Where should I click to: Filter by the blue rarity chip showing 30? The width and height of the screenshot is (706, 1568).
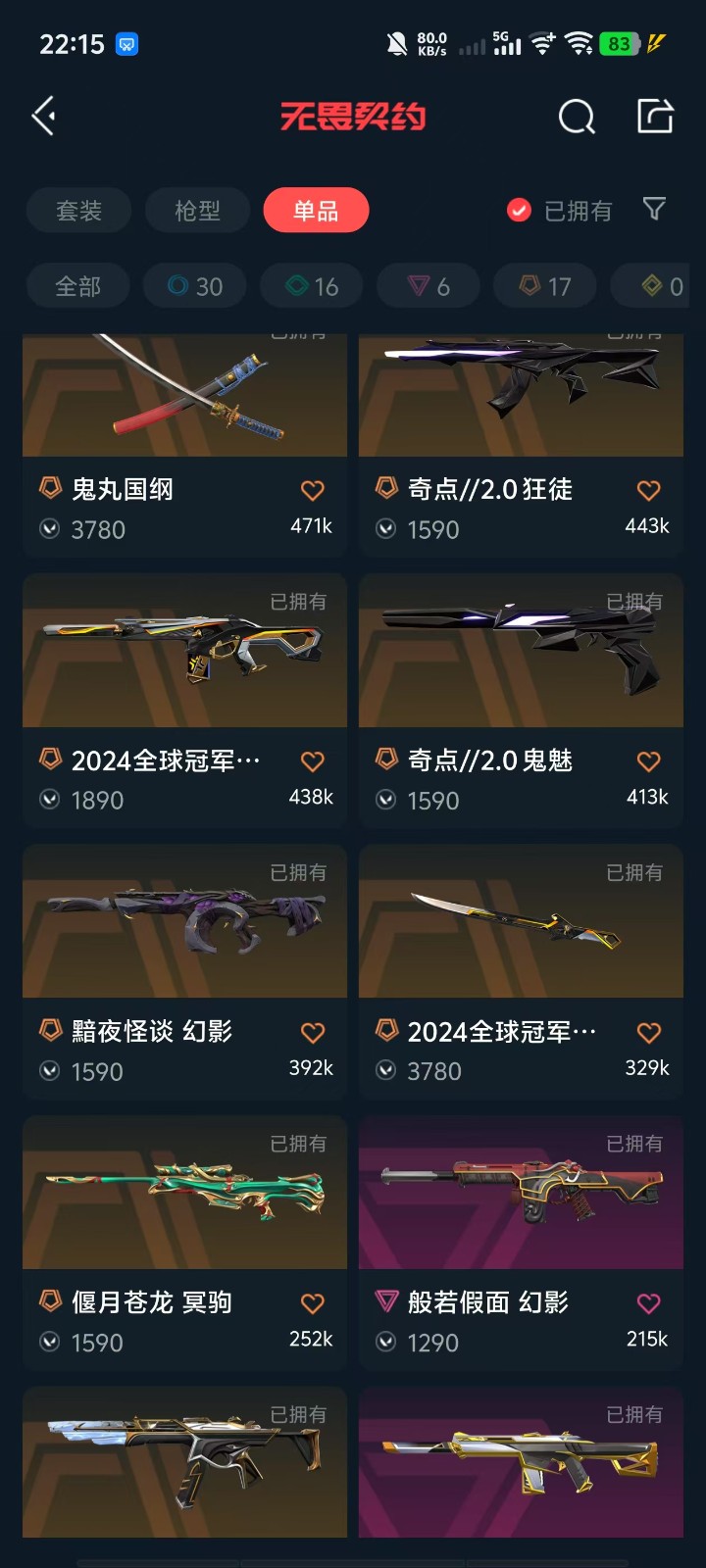195,286
